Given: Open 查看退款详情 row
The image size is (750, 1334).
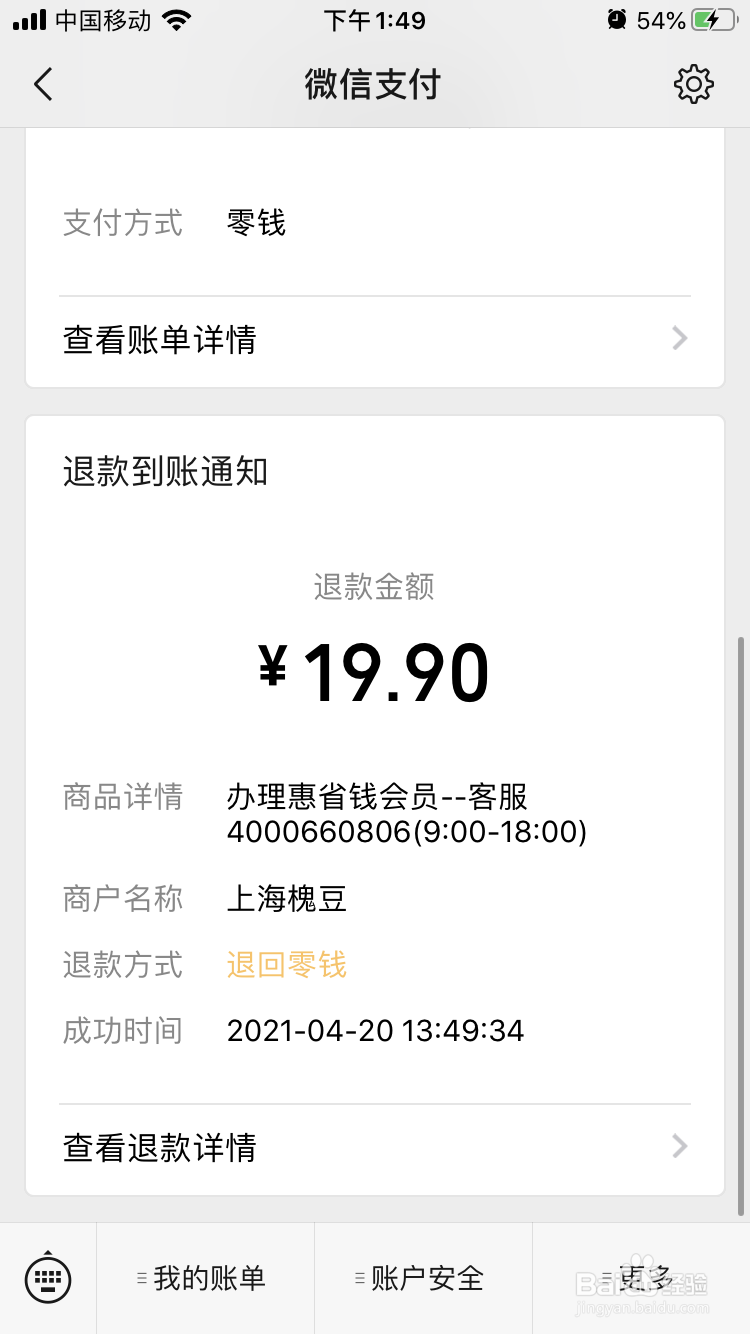Looking at the screenshot, I should pos(375,1147).
